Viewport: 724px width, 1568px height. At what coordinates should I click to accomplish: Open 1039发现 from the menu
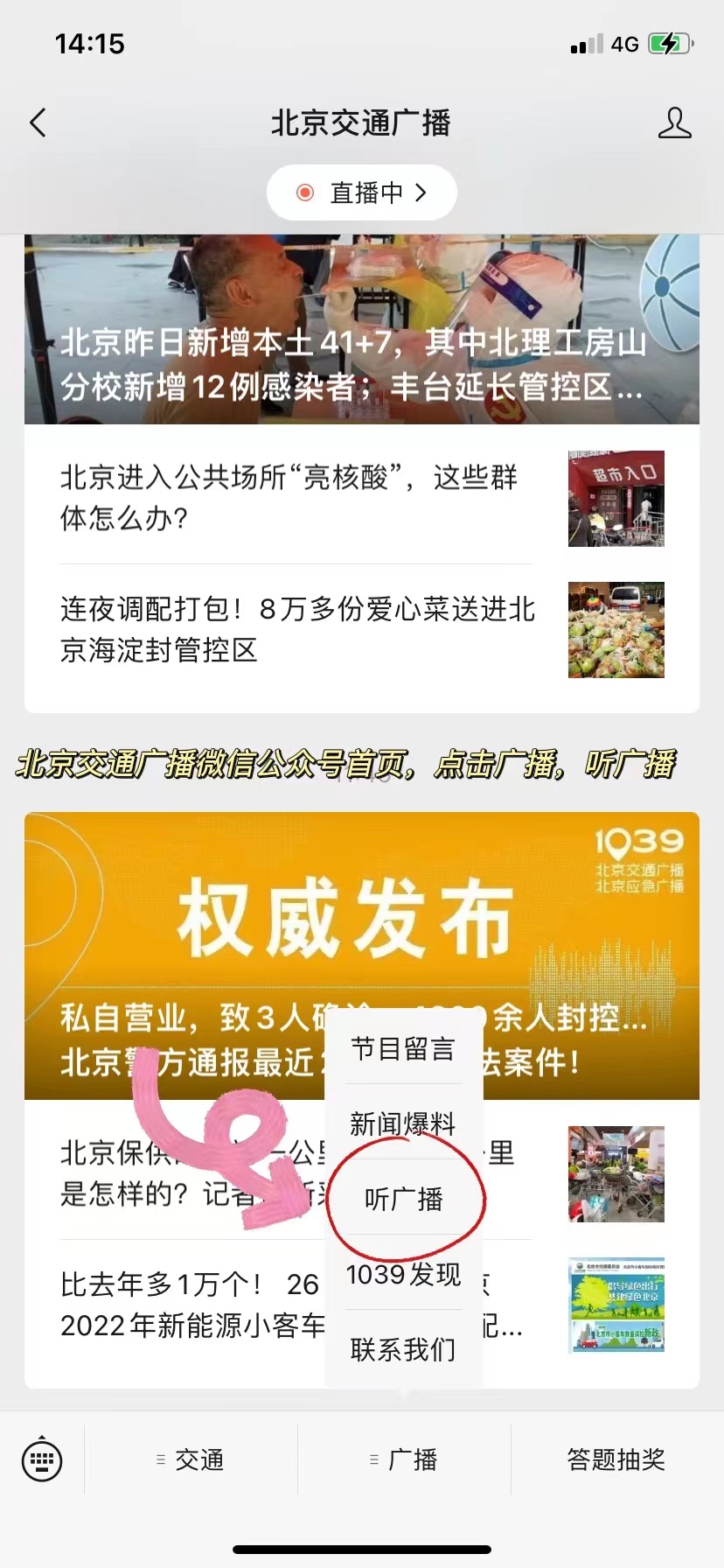coord(403,1274)
